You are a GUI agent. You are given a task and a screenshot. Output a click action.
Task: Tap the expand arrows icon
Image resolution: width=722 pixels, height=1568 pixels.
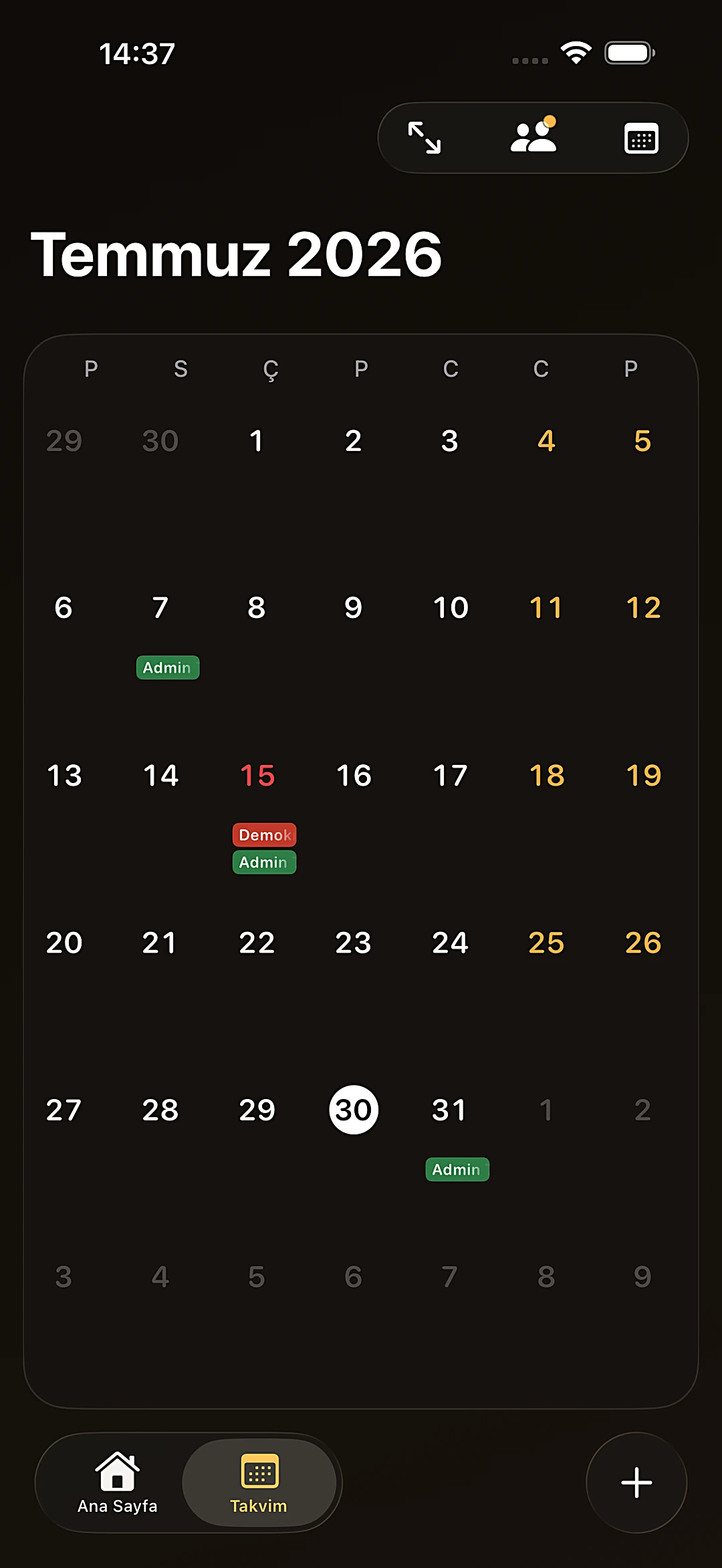pyautogui.click(x=425, y=138)
